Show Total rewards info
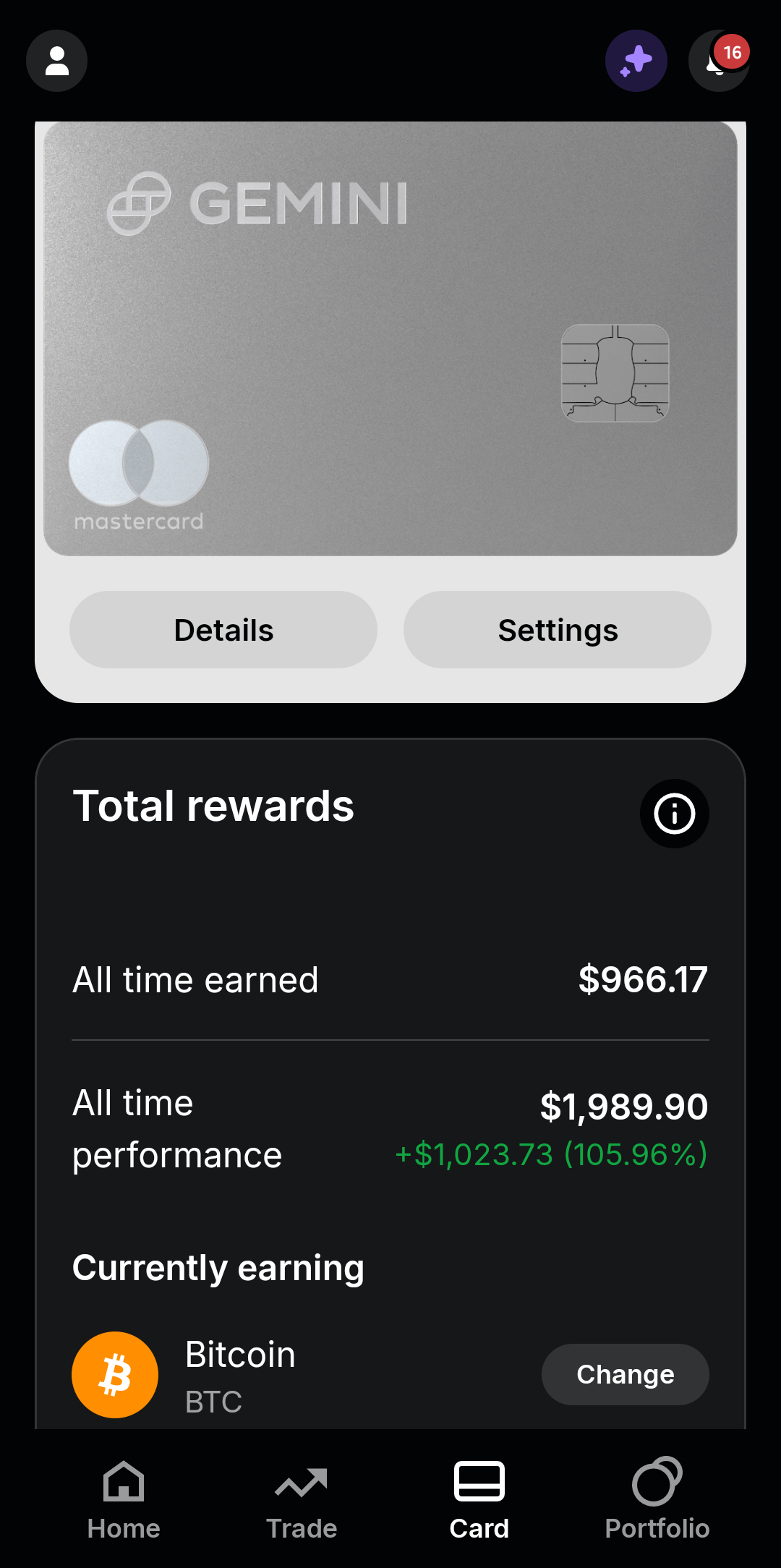This screenshot has width=781, height=1568. pos(675,814)
